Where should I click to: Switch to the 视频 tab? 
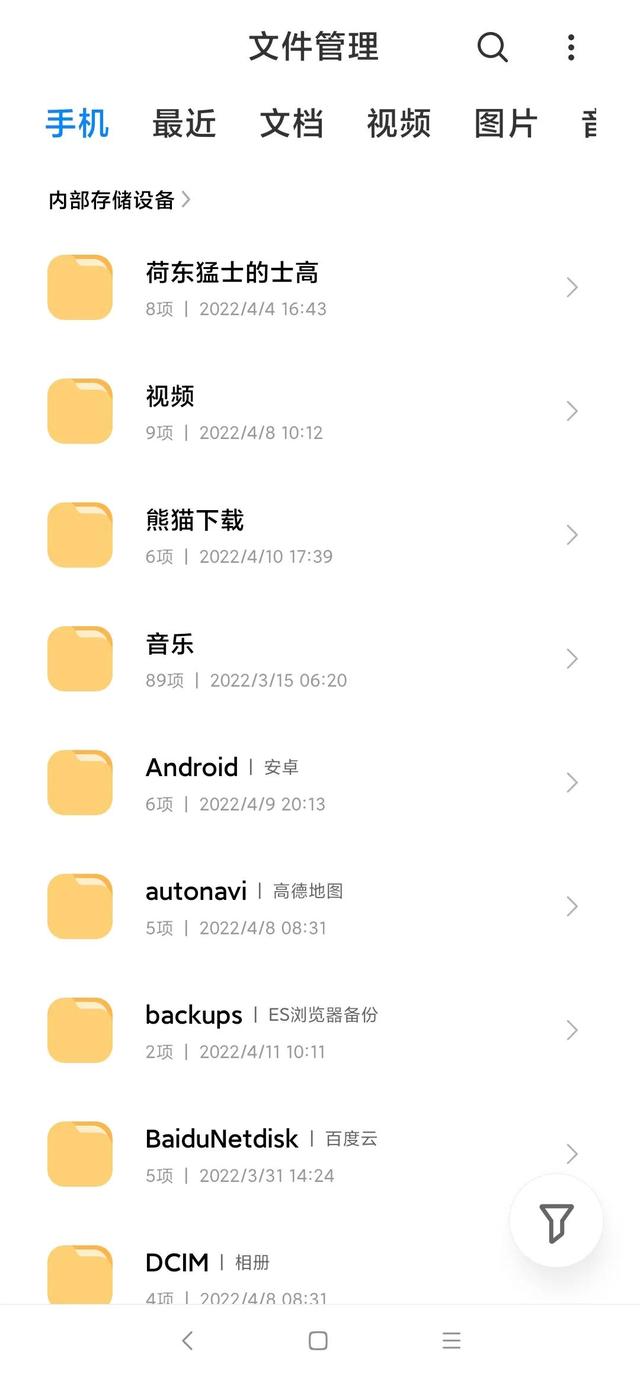398,124
